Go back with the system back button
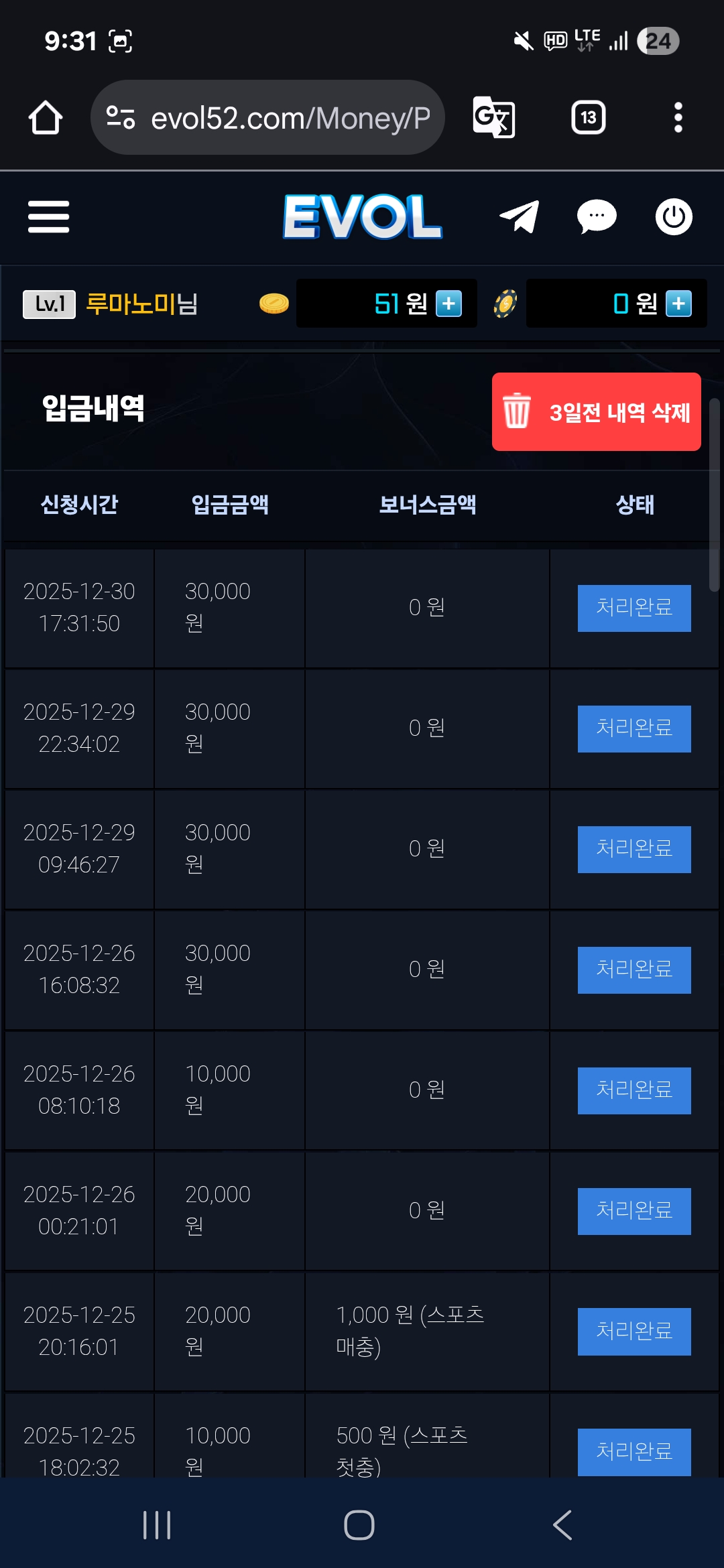The image size is (724, 1568). pos(562,1525)
